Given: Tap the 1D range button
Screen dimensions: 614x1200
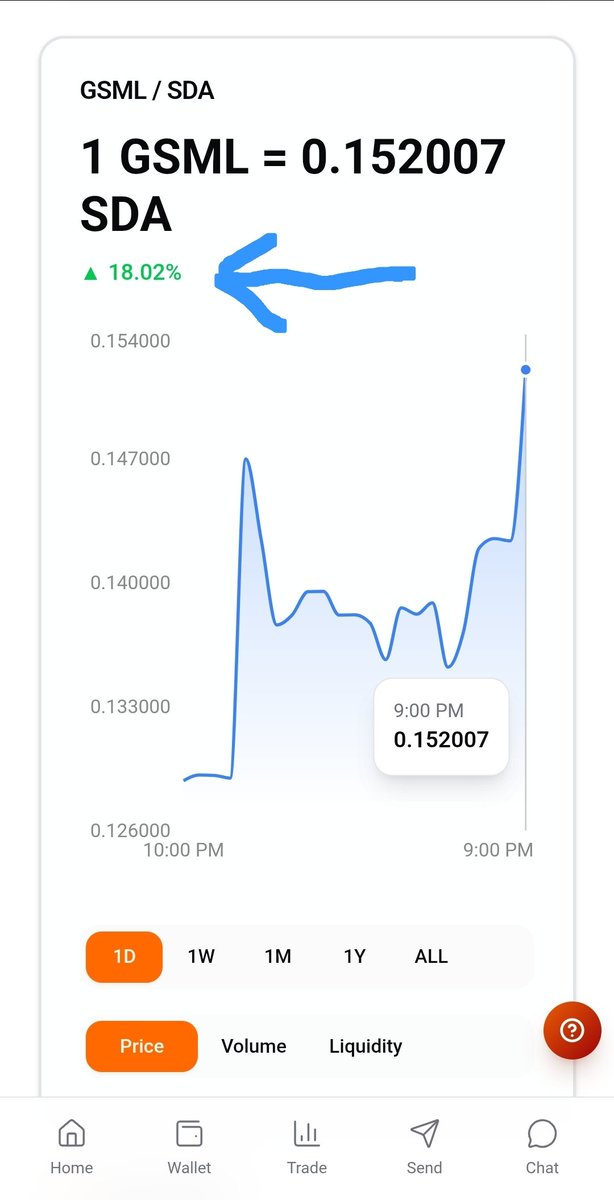Looking at the screenshot, I should point(124,956).
